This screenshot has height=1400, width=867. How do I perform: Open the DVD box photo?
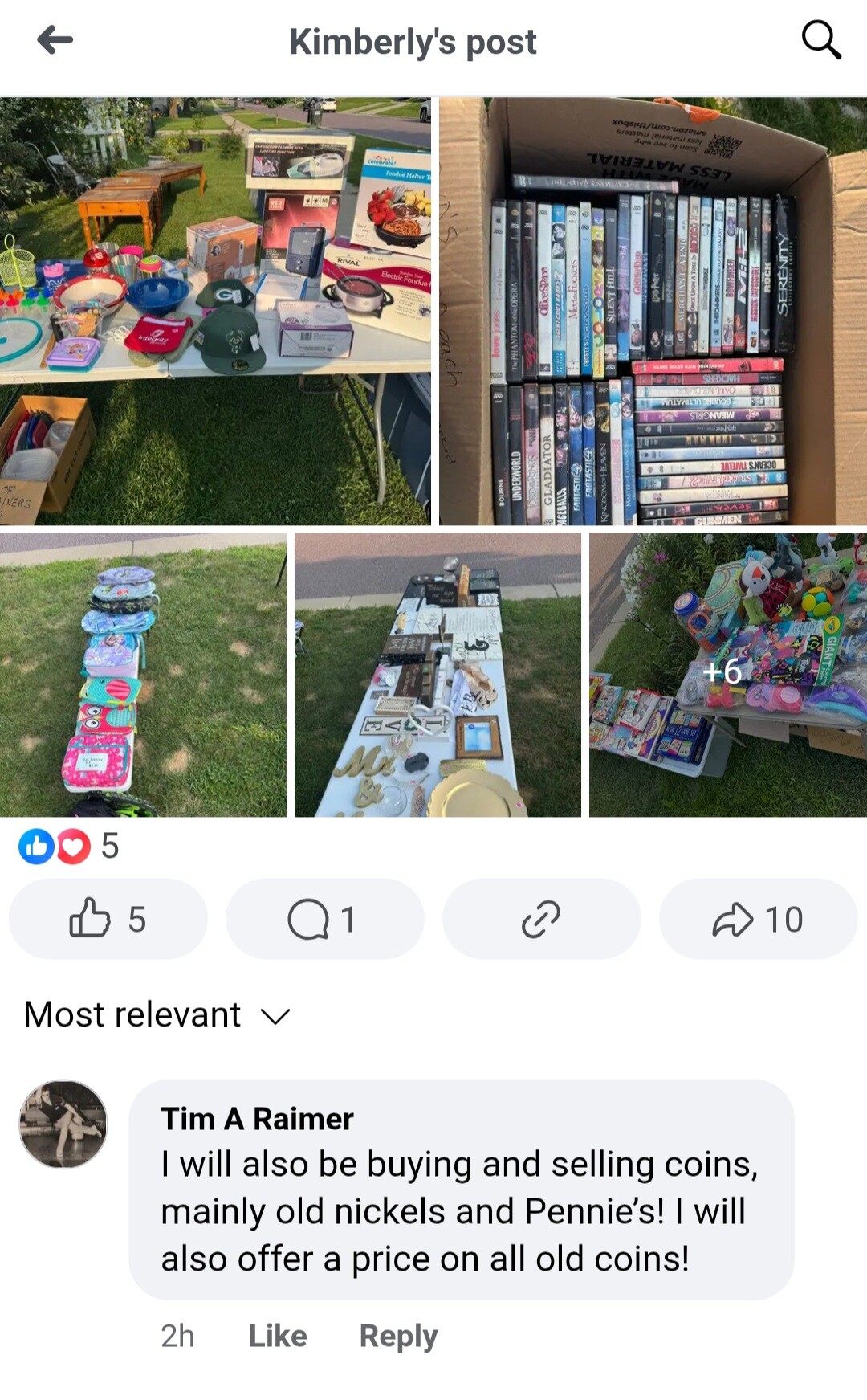[653, 312]
